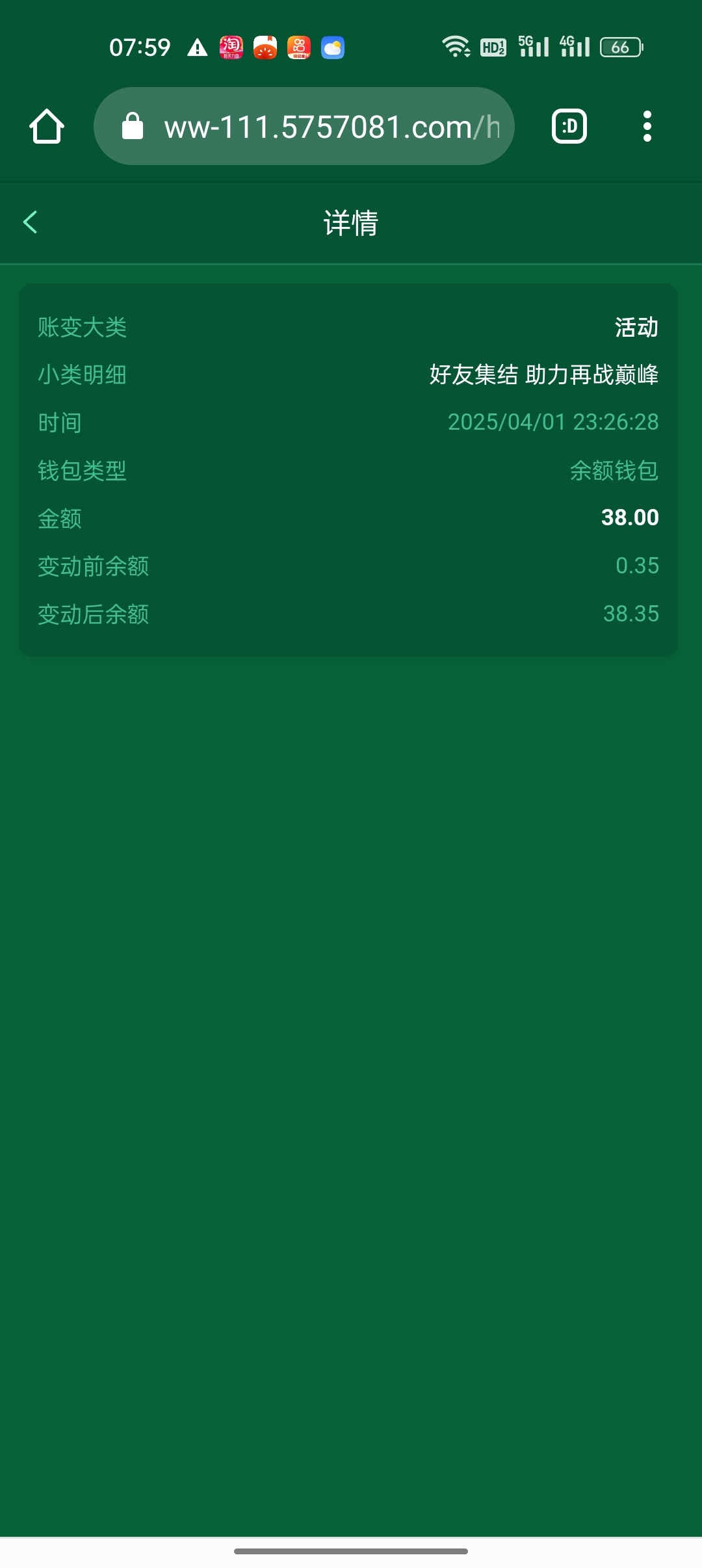The width and height of the screenshot is (702, 1568).
Task: Open the browser tab switcher
Action: coord(569,126)
